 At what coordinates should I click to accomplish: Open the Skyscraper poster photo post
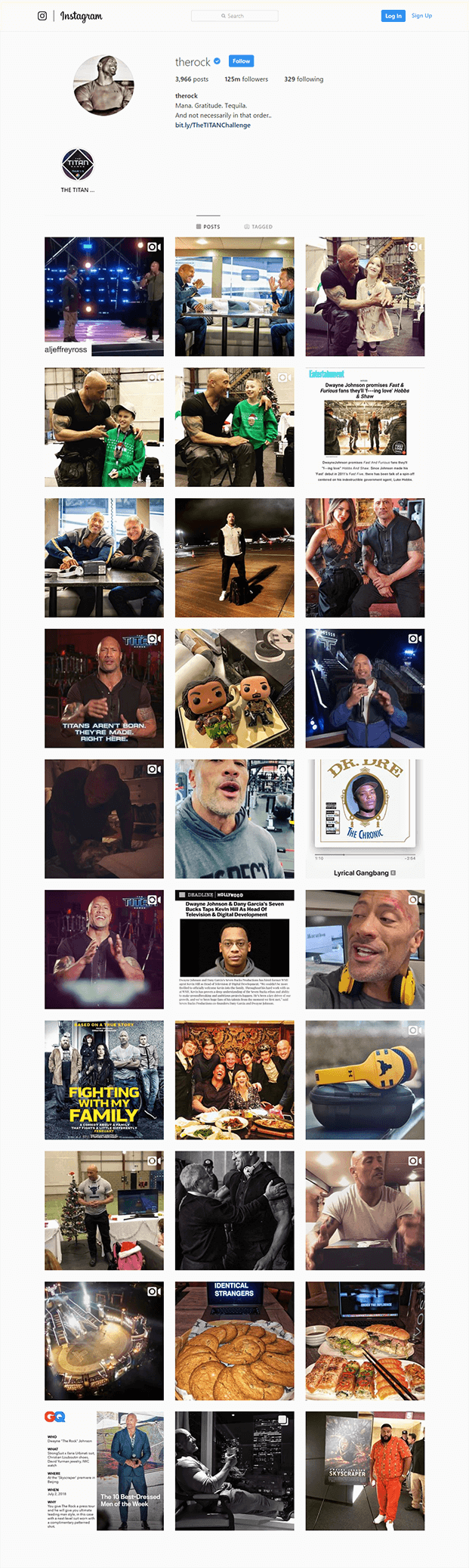point(365,1470)
